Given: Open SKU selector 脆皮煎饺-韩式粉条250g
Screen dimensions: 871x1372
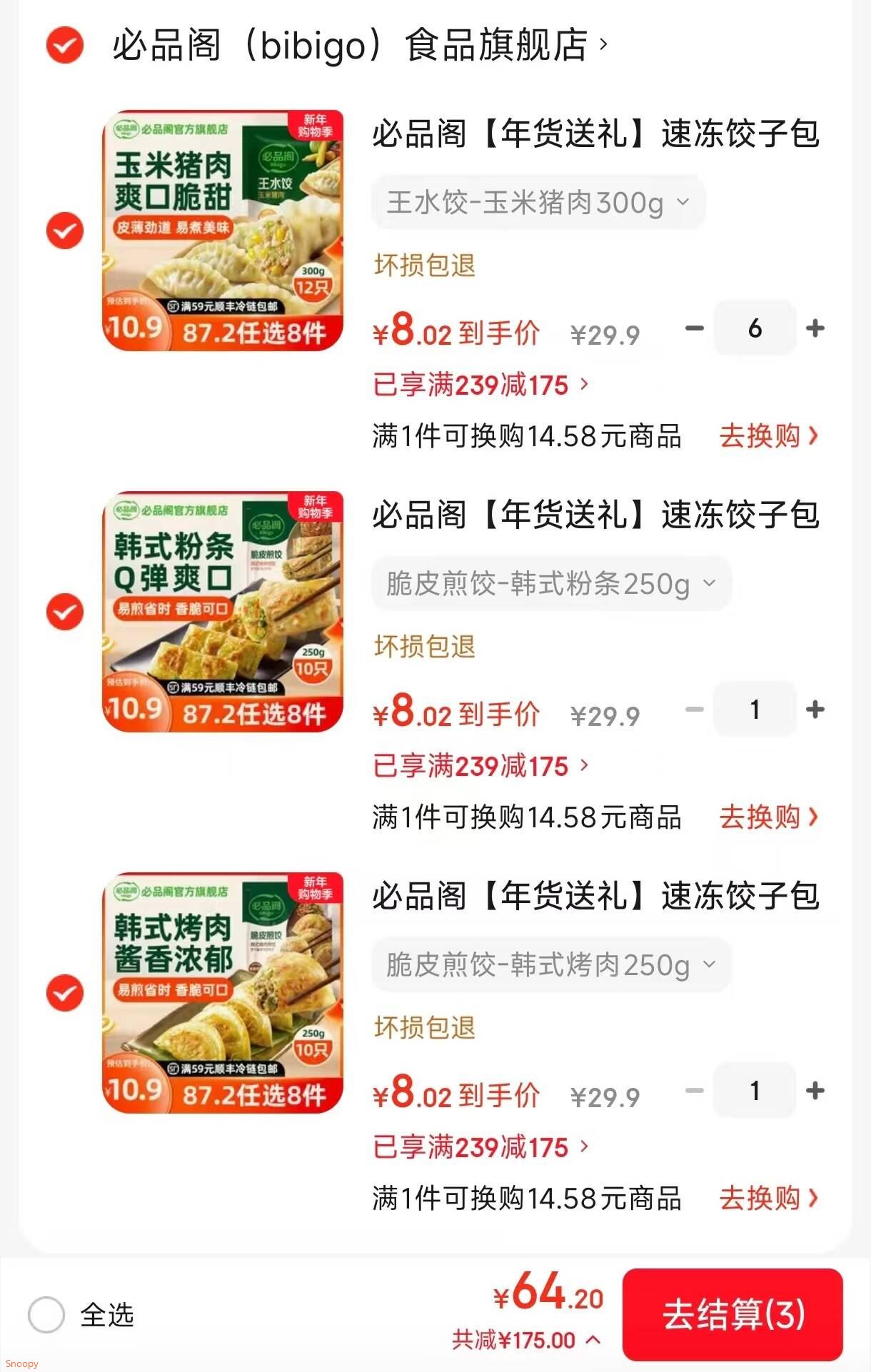Looking at the screenshot, I should click(550, 583).
